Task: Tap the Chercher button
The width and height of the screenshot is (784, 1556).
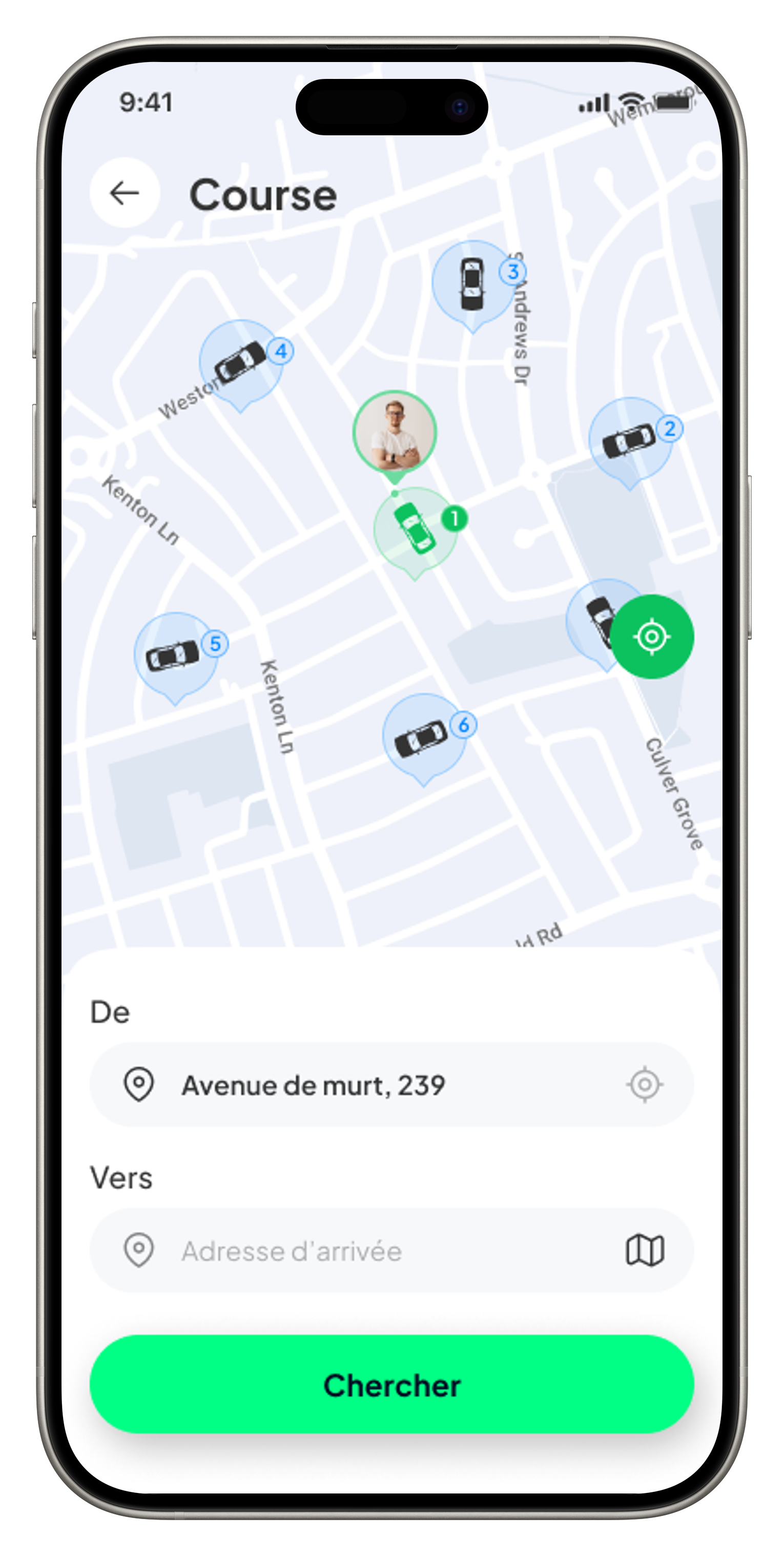Action: click(x=392, y=1385)
